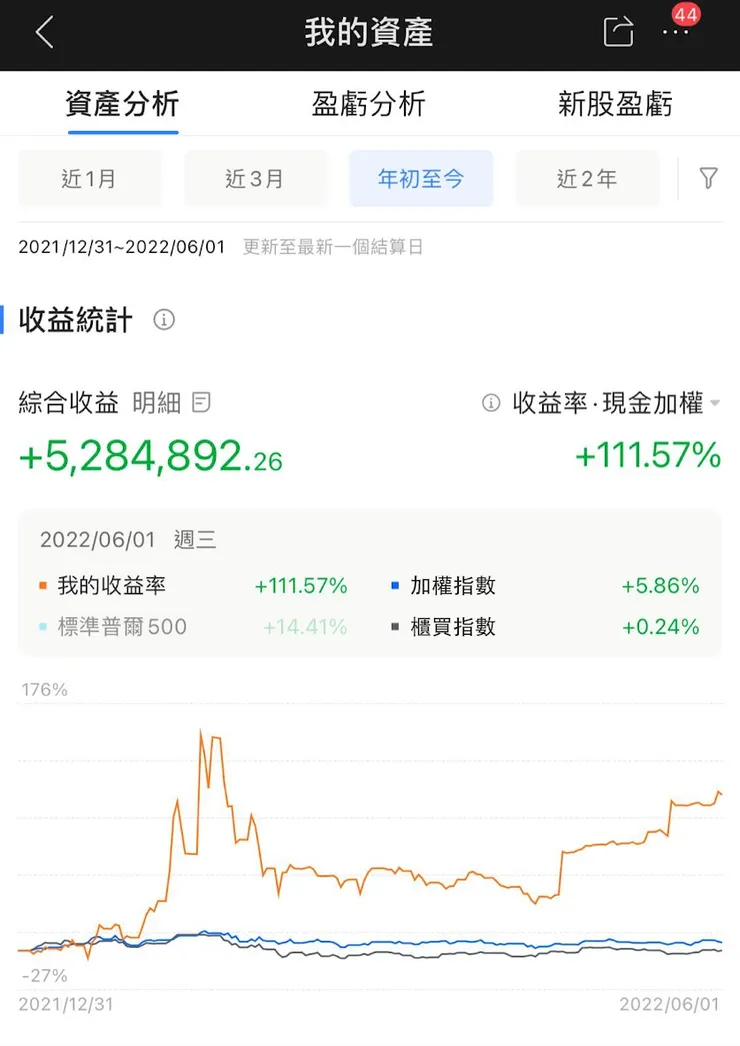
Task: Switch to the 盈虧分析 tab
Action: click(369, 103)
